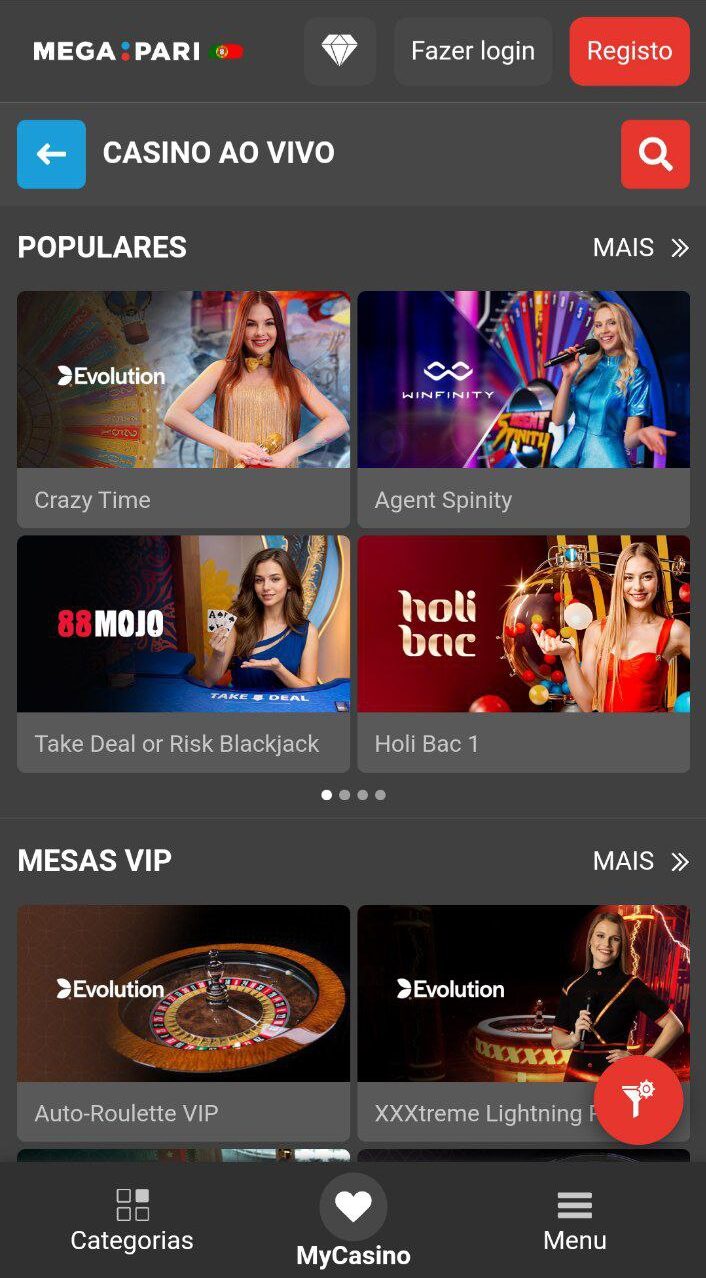Open the floating filter settings button
This screenshot has width=706, height=1278.
[638, 1100]
